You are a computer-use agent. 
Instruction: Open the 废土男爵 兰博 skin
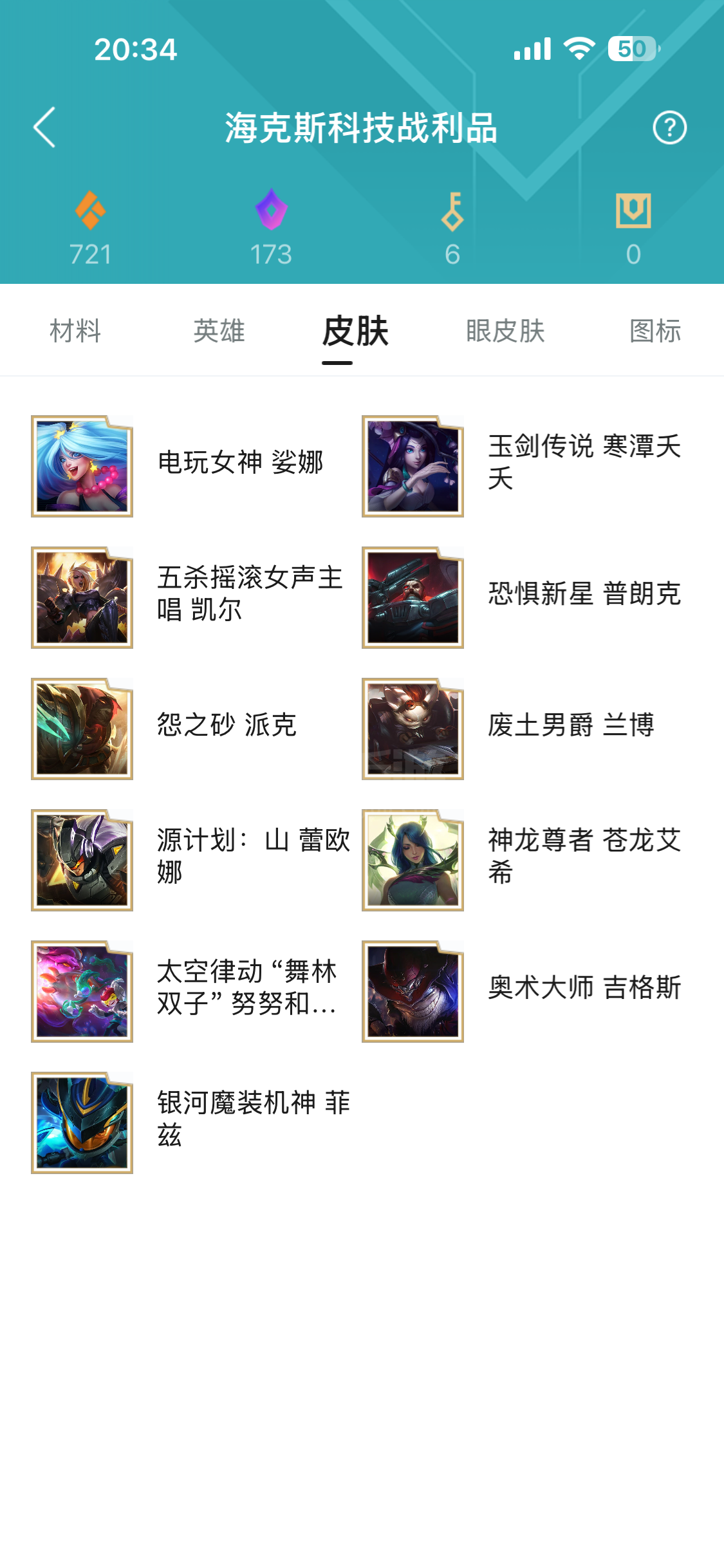[522, 729]
